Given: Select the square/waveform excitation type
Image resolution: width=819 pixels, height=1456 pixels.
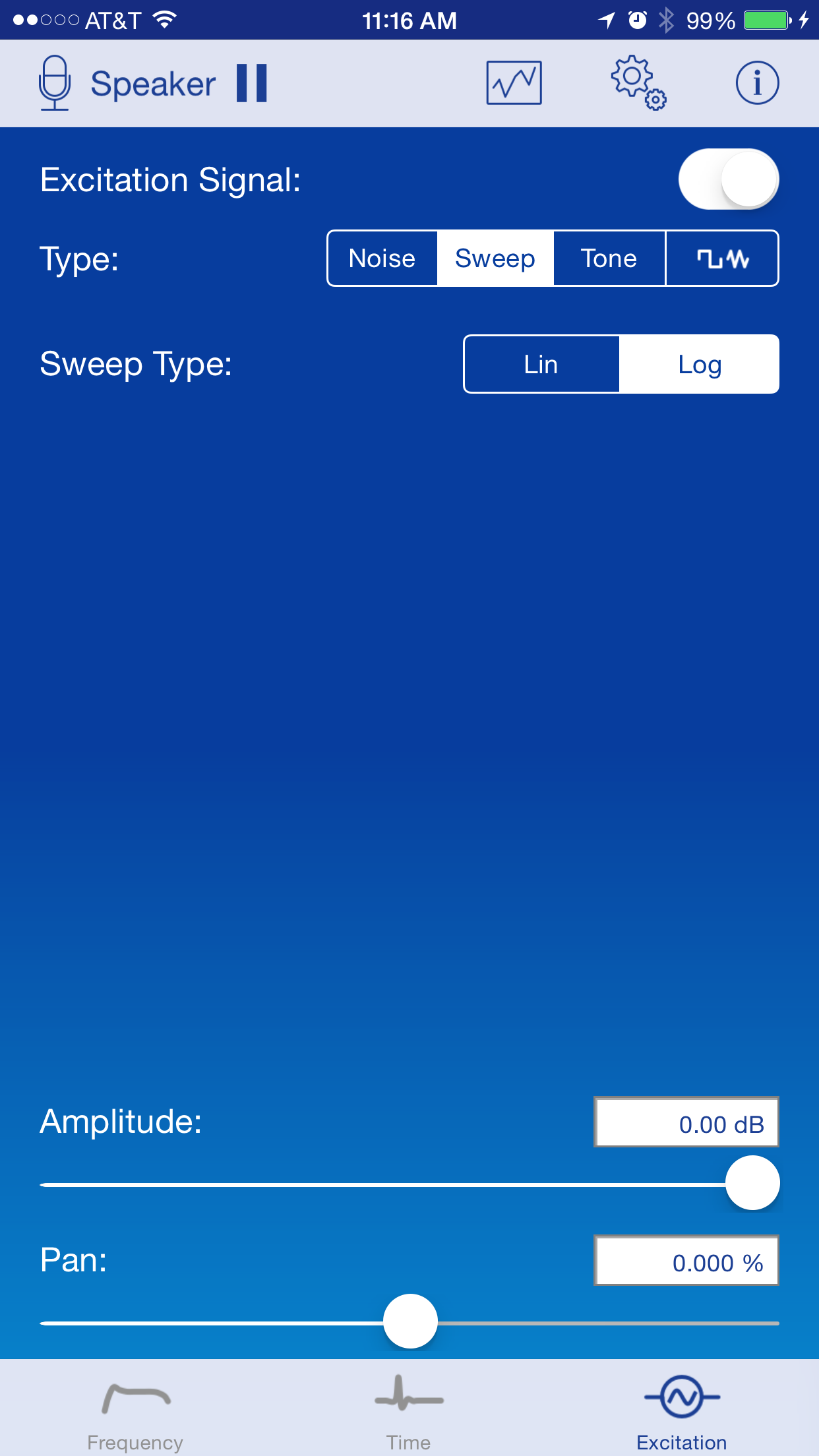Looking at the screenshot, I should (x=723, y=258).
